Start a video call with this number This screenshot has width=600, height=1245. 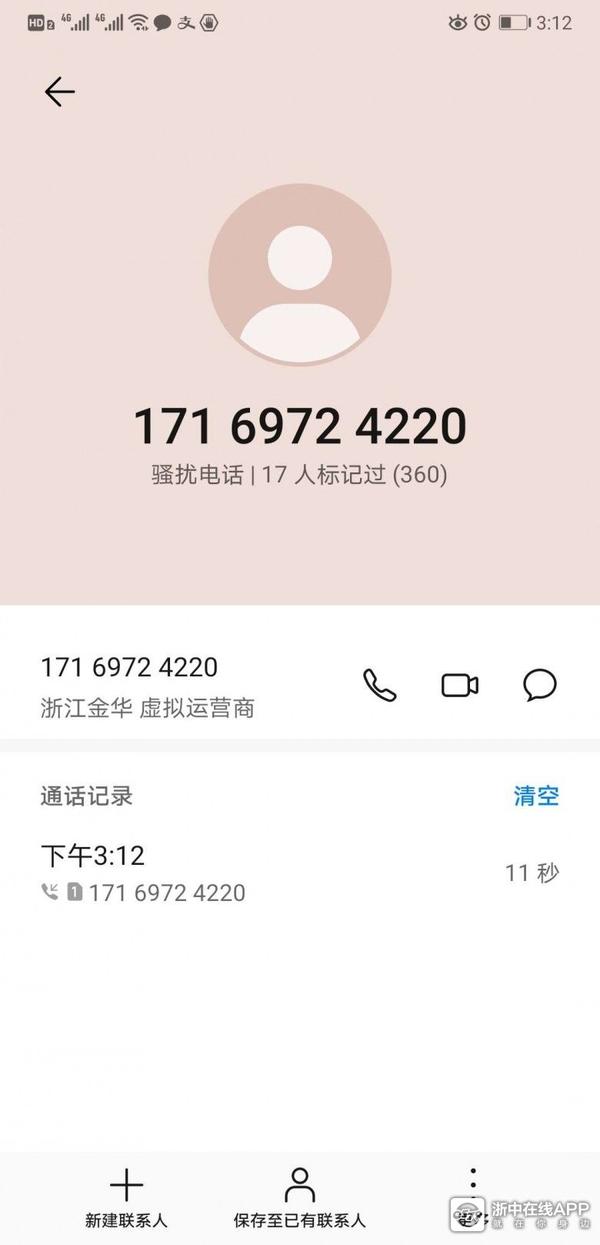click(x=459, y=685)
